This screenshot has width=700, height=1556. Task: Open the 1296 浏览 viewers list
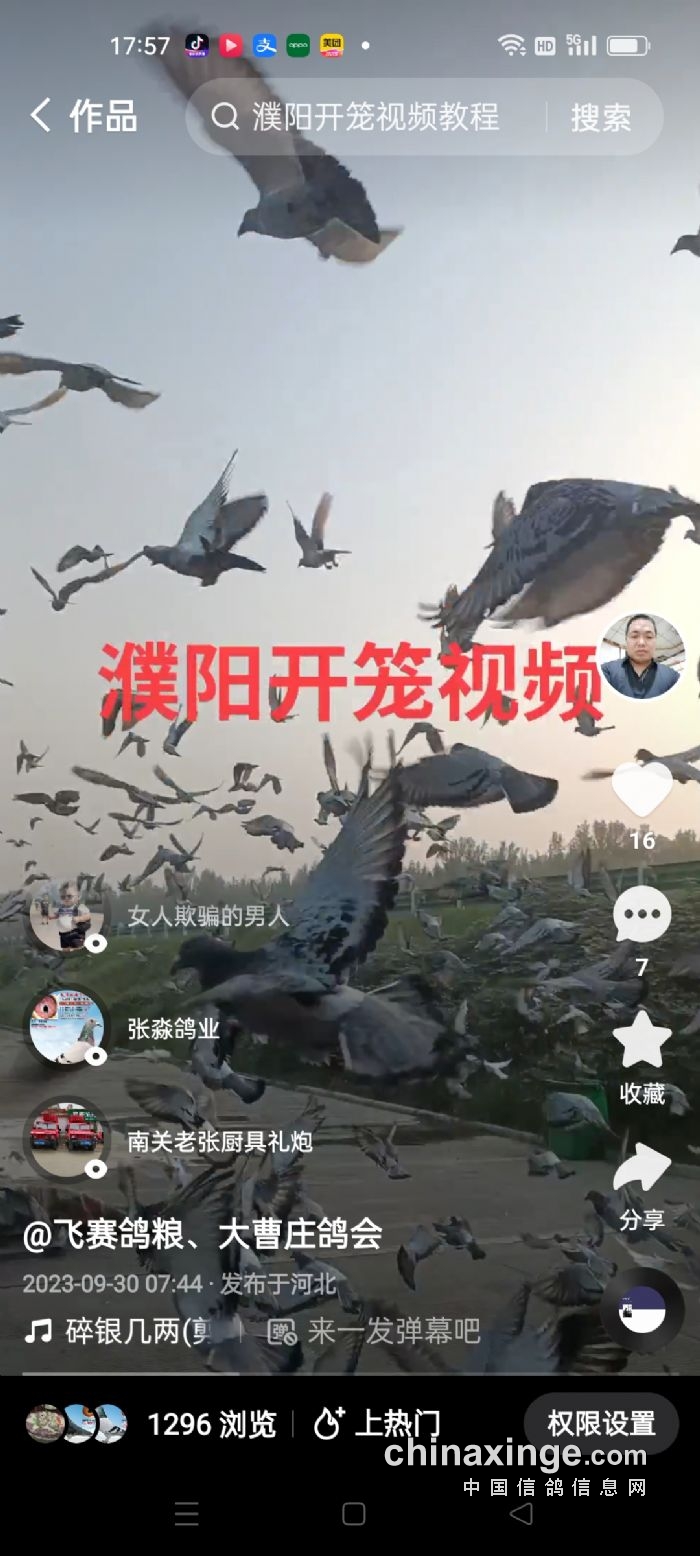[x=210, y=1424]
